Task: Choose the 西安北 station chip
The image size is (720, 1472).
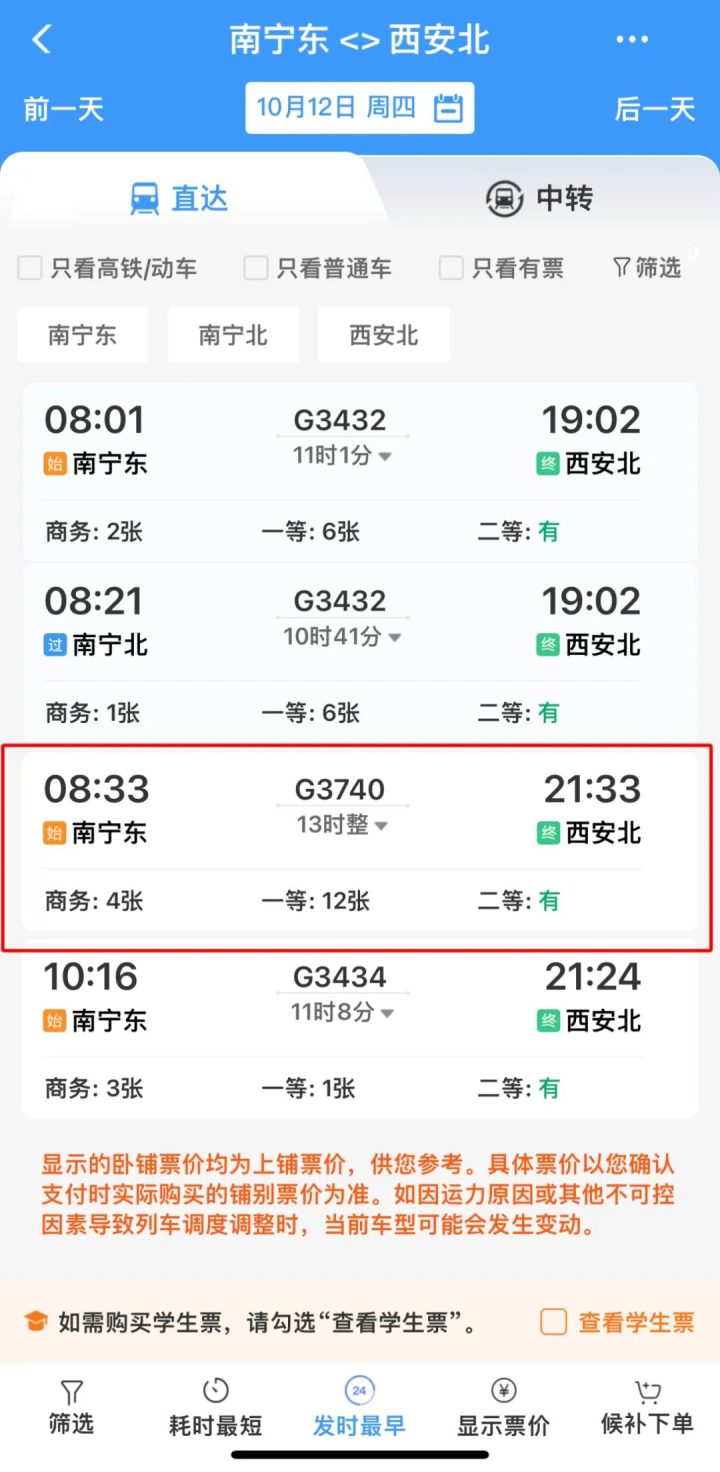Action: (x=384, y=334)
